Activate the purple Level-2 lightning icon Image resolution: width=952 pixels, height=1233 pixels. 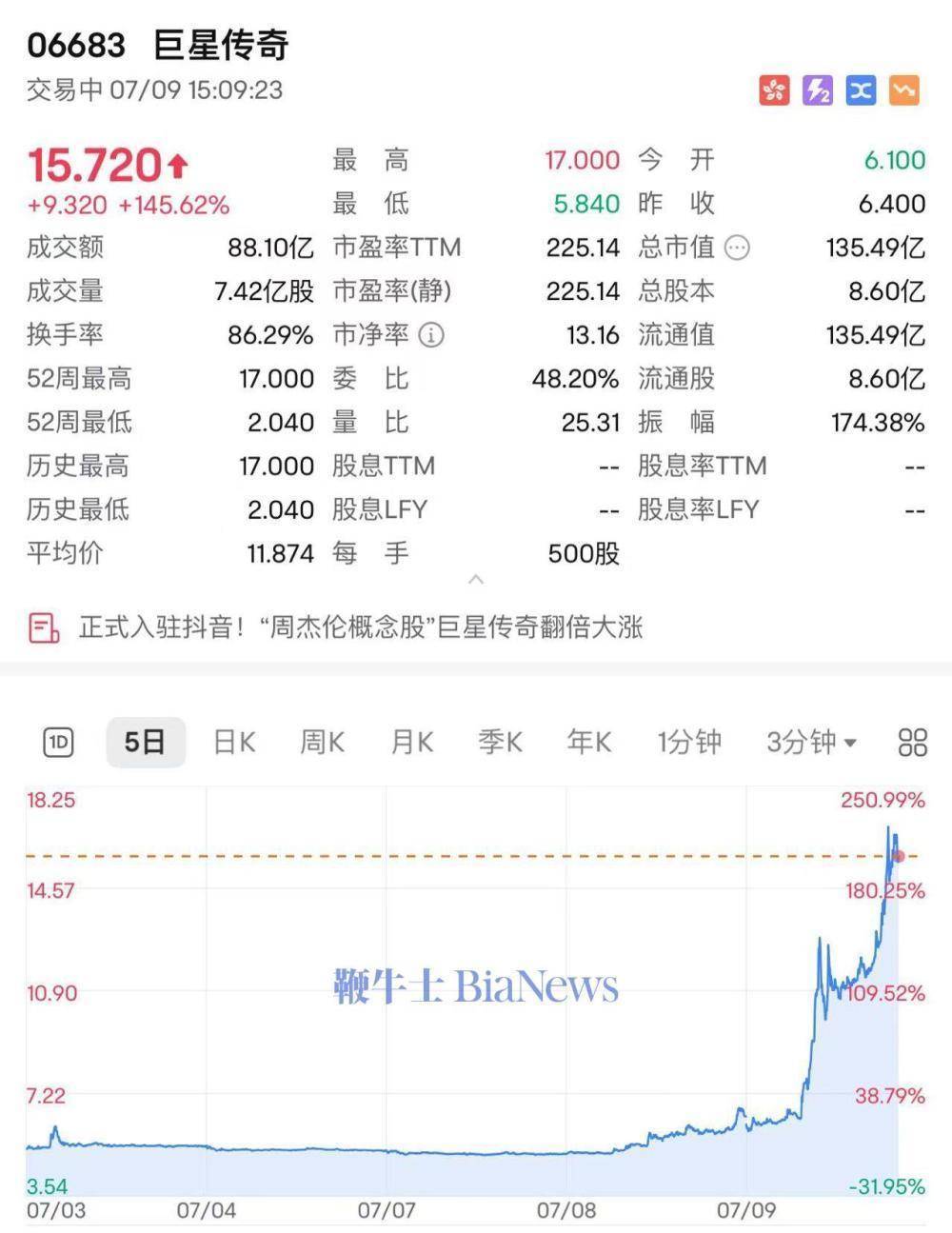tap(817, 90)
